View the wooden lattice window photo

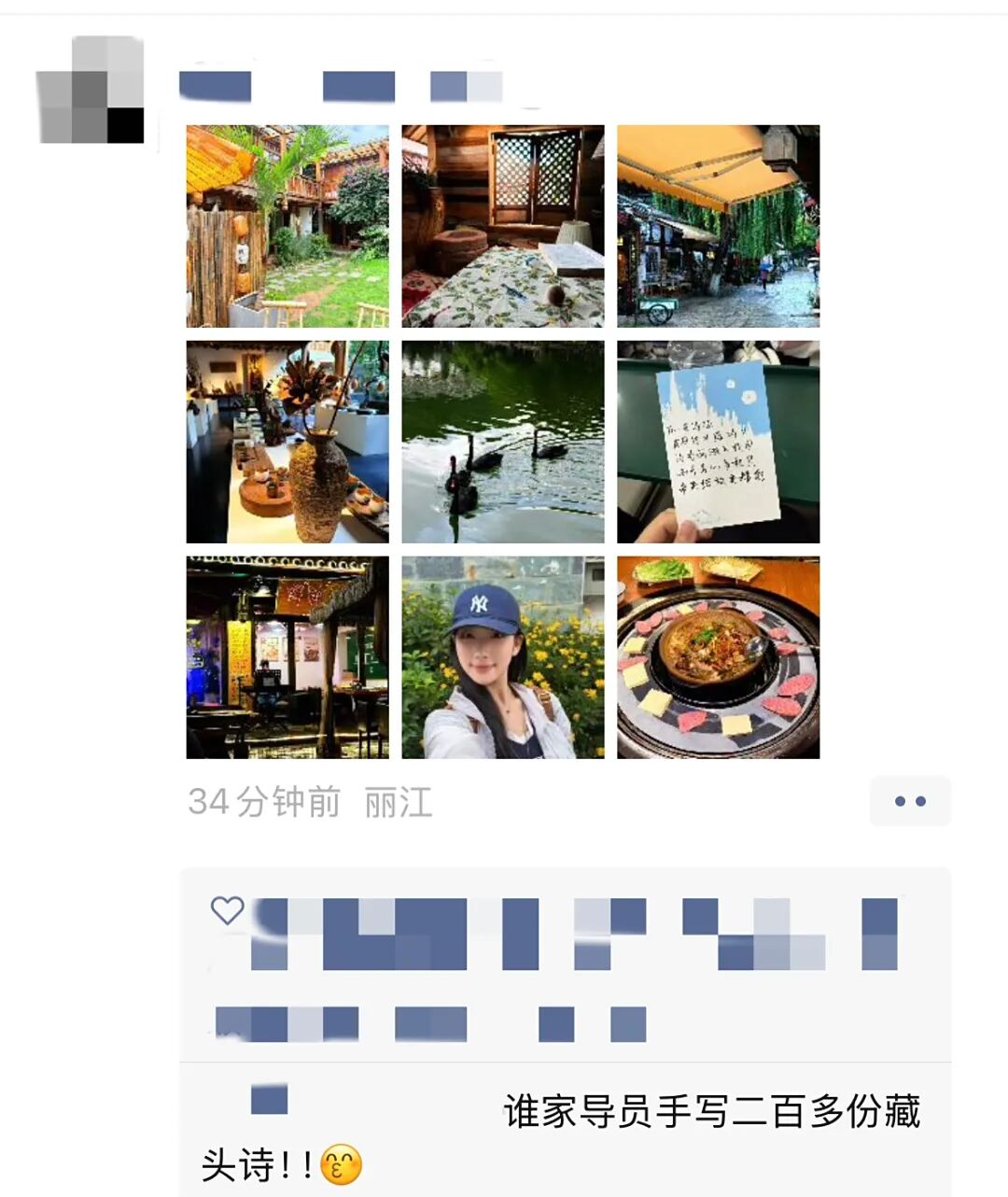pyautogui.click(x=503, y=226)
